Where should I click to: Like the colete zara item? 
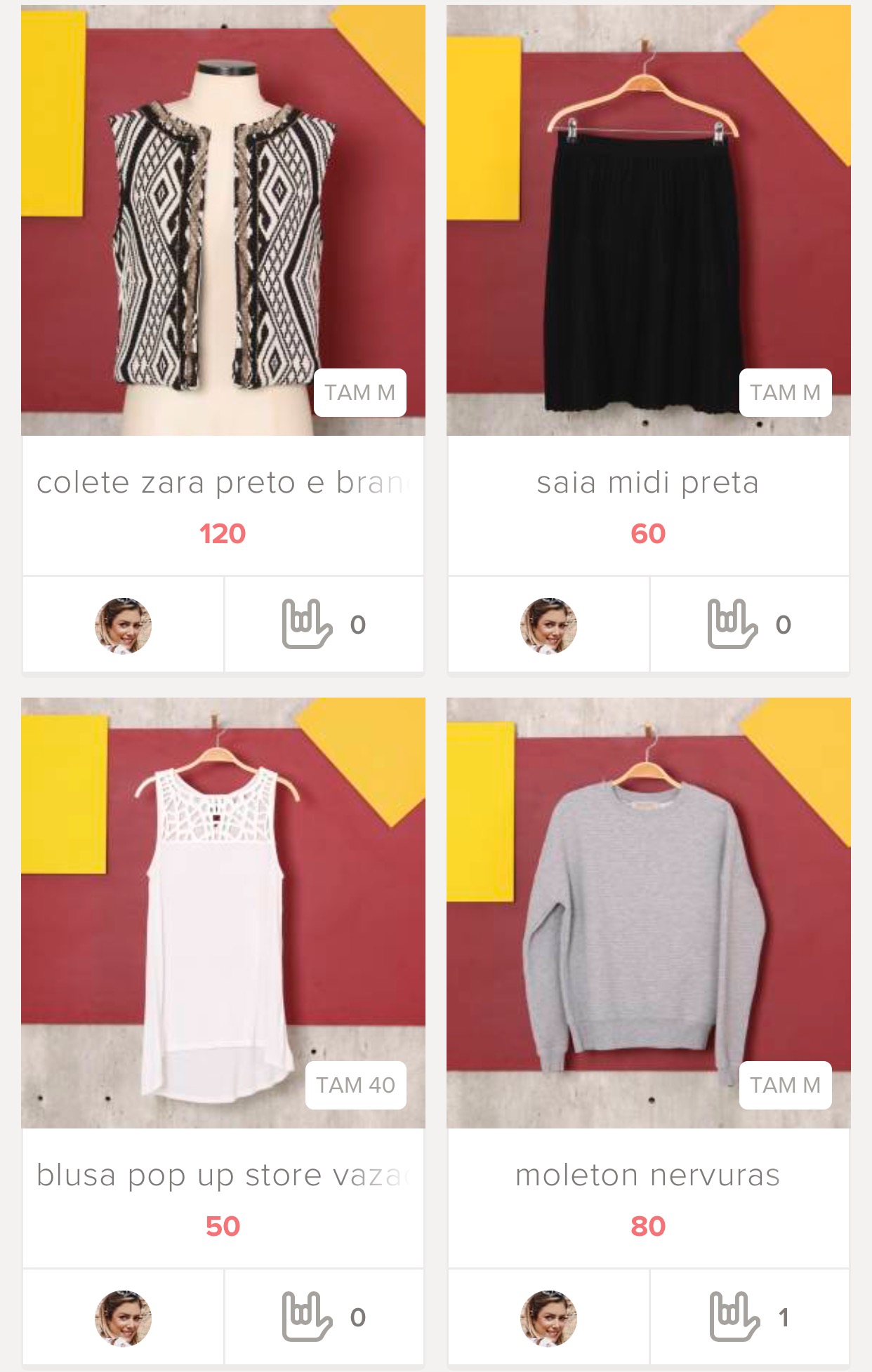pyautogui.click(x=308, y=624)
